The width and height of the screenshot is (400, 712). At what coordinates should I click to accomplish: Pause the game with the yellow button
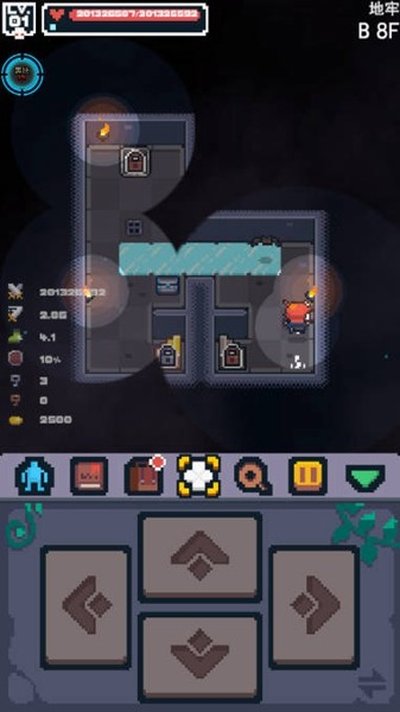(308, 476)
